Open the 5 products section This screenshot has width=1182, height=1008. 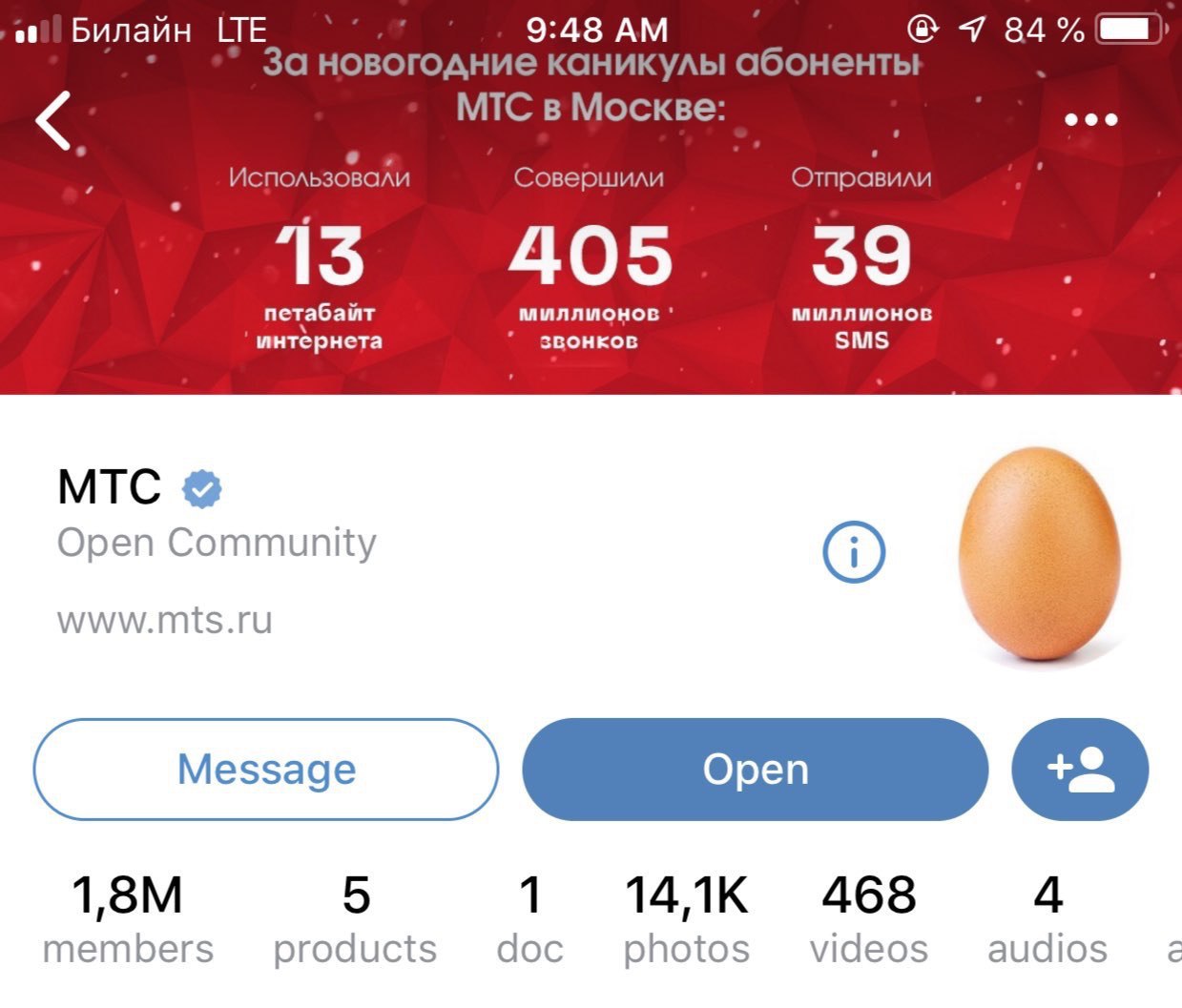tap(355, 919)
